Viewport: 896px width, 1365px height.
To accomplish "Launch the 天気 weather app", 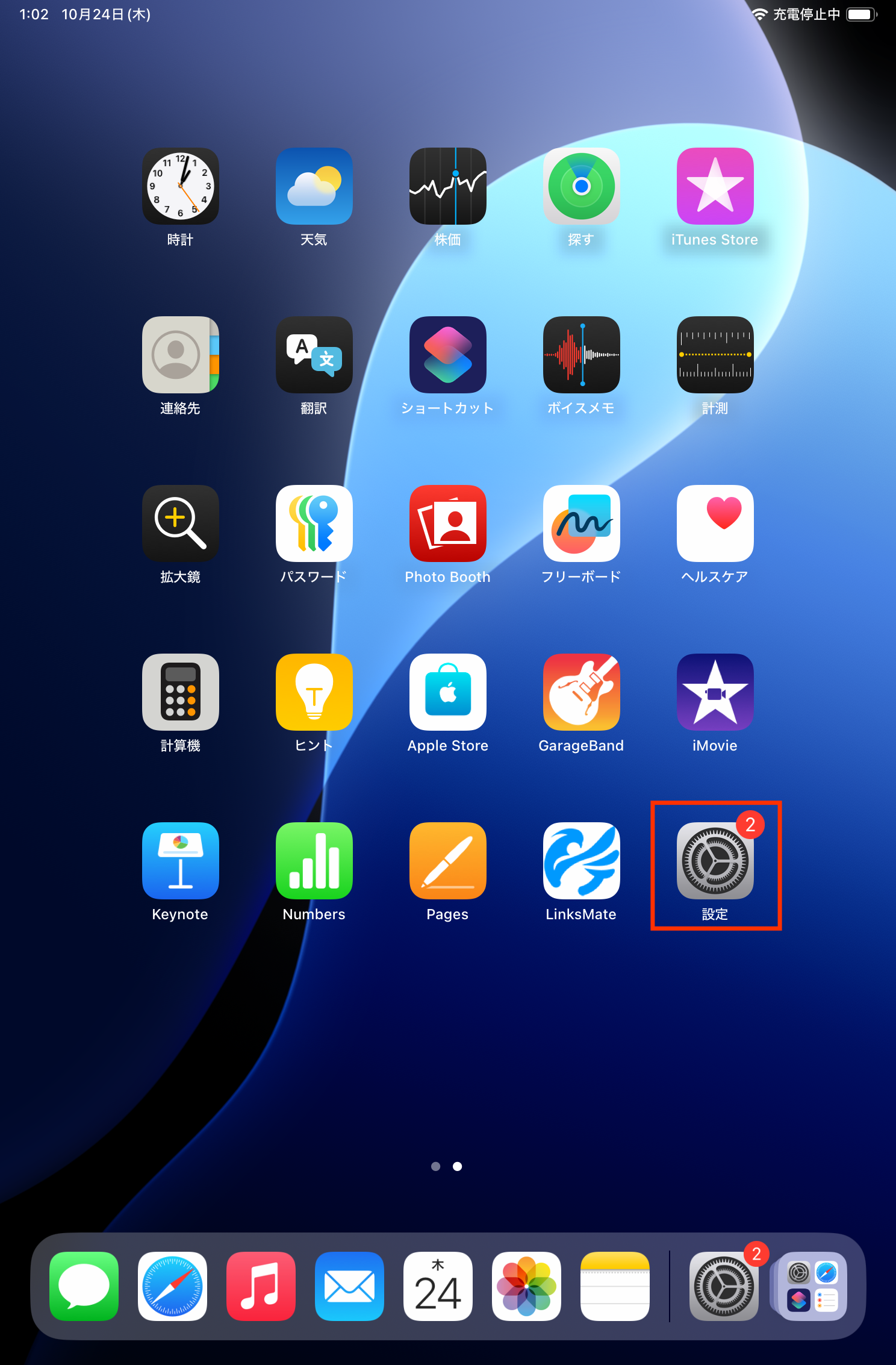I will click(314, 186).
